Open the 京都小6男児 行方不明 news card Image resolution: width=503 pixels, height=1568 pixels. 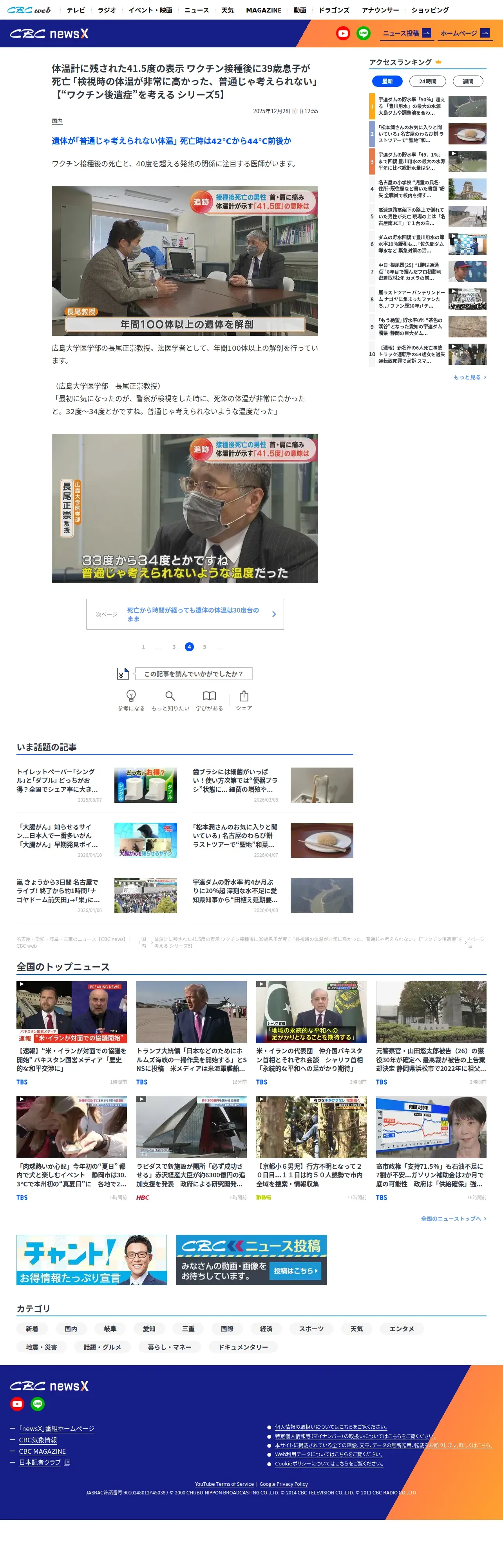click(311, 1149)
